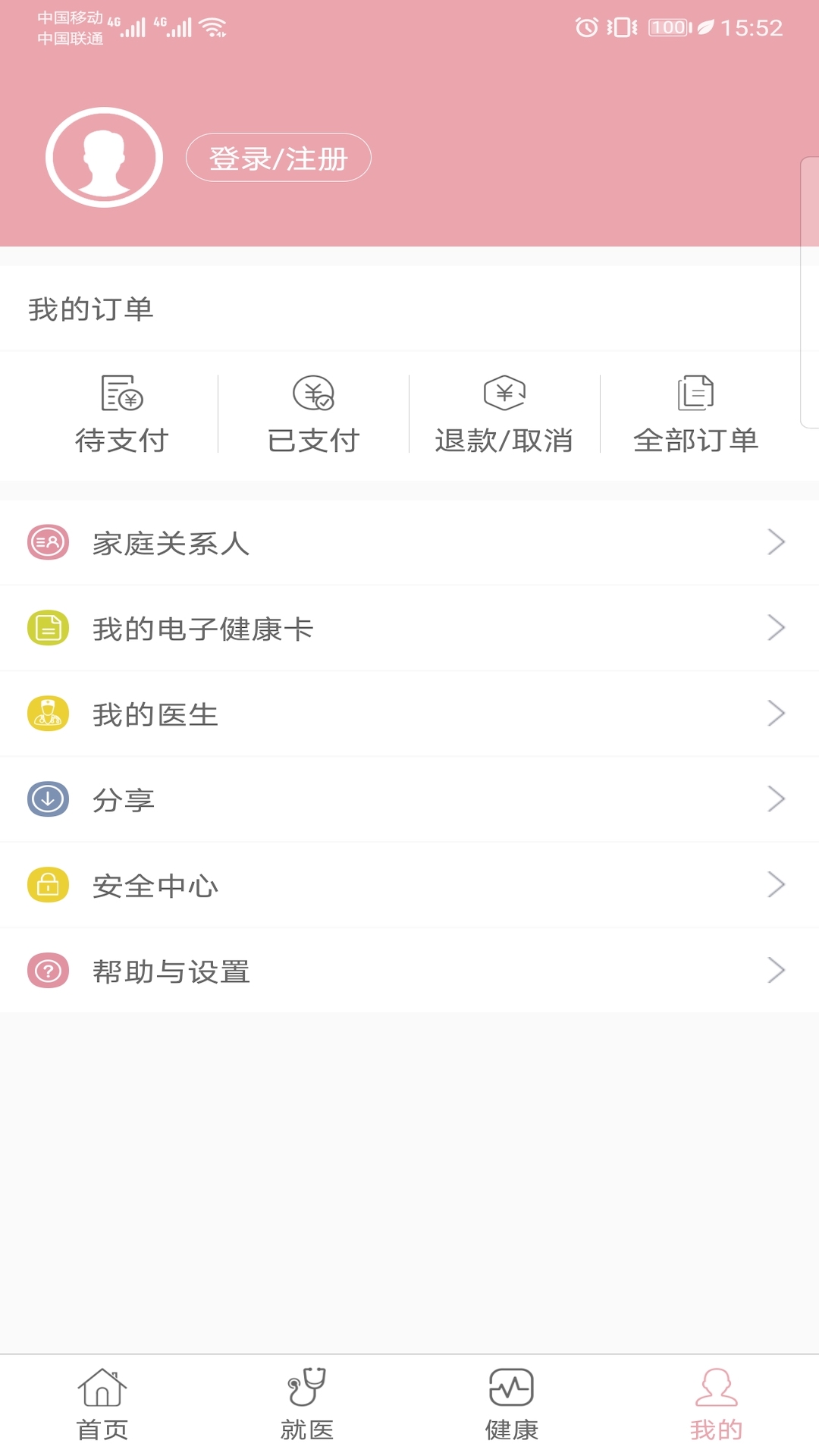Open 退款/取消 refund orders
819x1456 pixels.
point(504,413)
